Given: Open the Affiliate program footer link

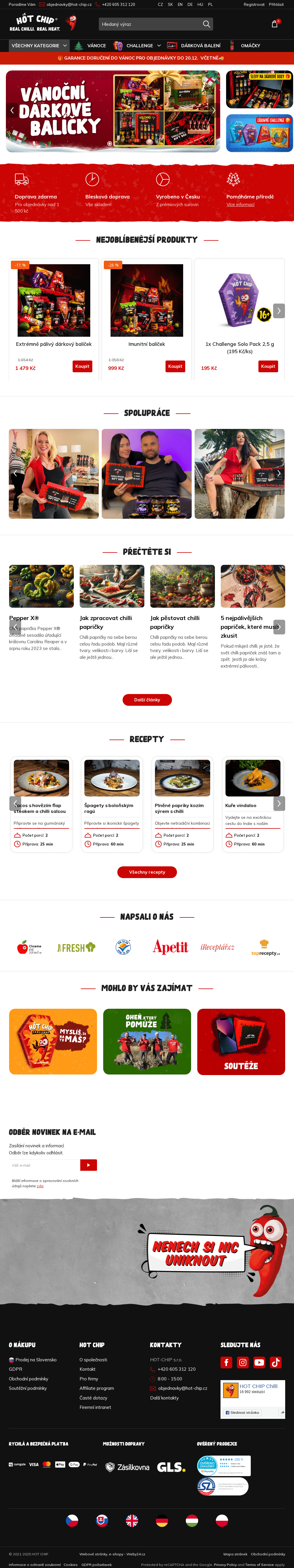Looking at the screenshot, I should coord(96,1388).
